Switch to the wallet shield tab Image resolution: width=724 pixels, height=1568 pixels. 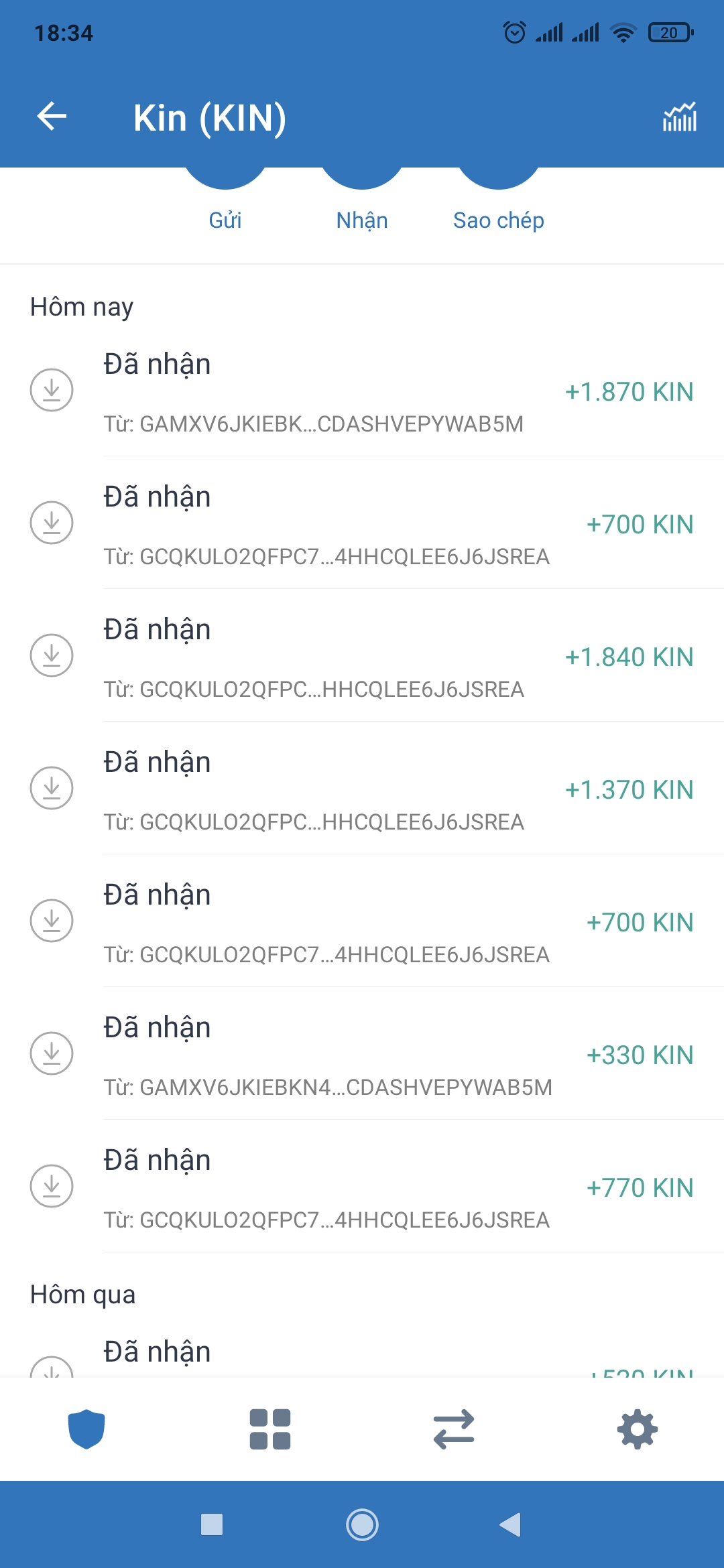point(86,1429)
